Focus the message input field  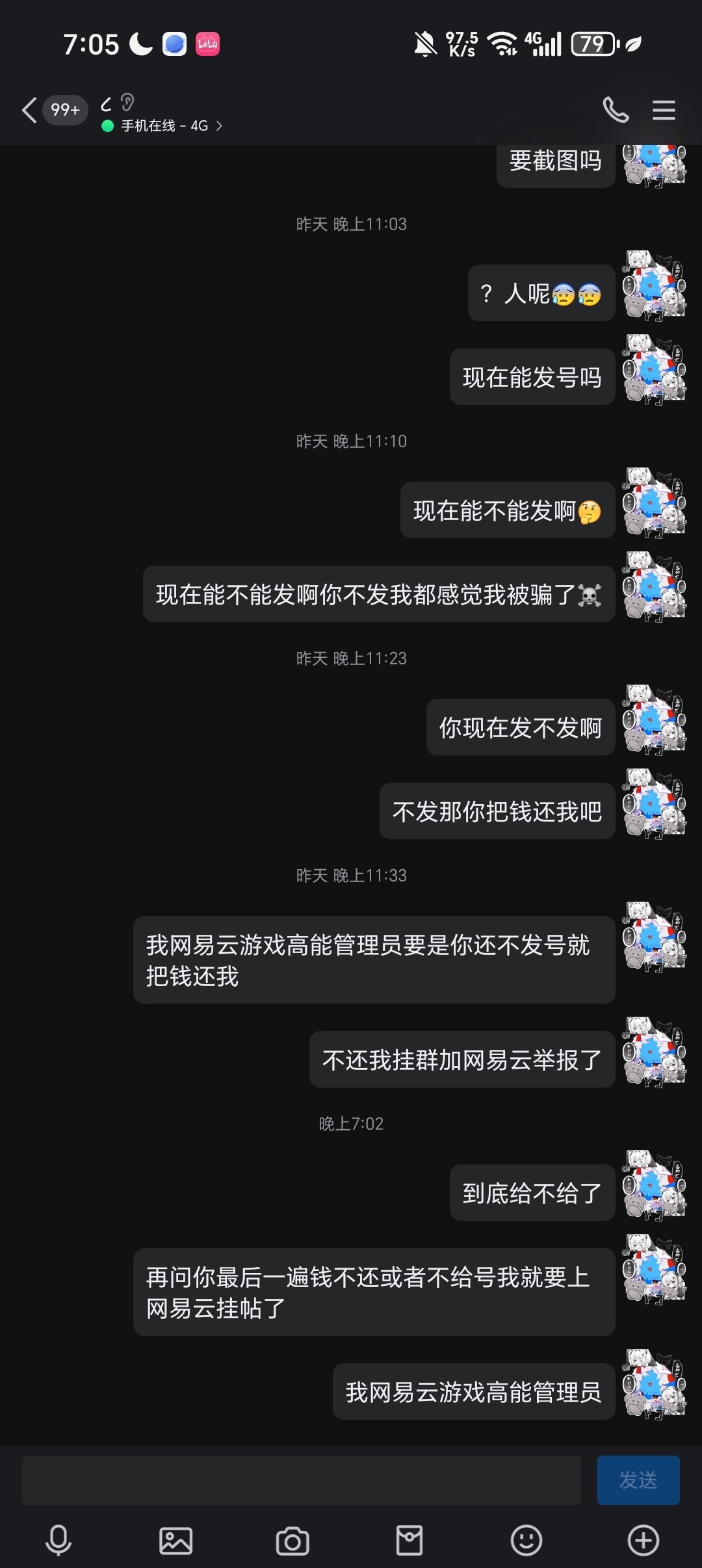(x=302, y=1480)
